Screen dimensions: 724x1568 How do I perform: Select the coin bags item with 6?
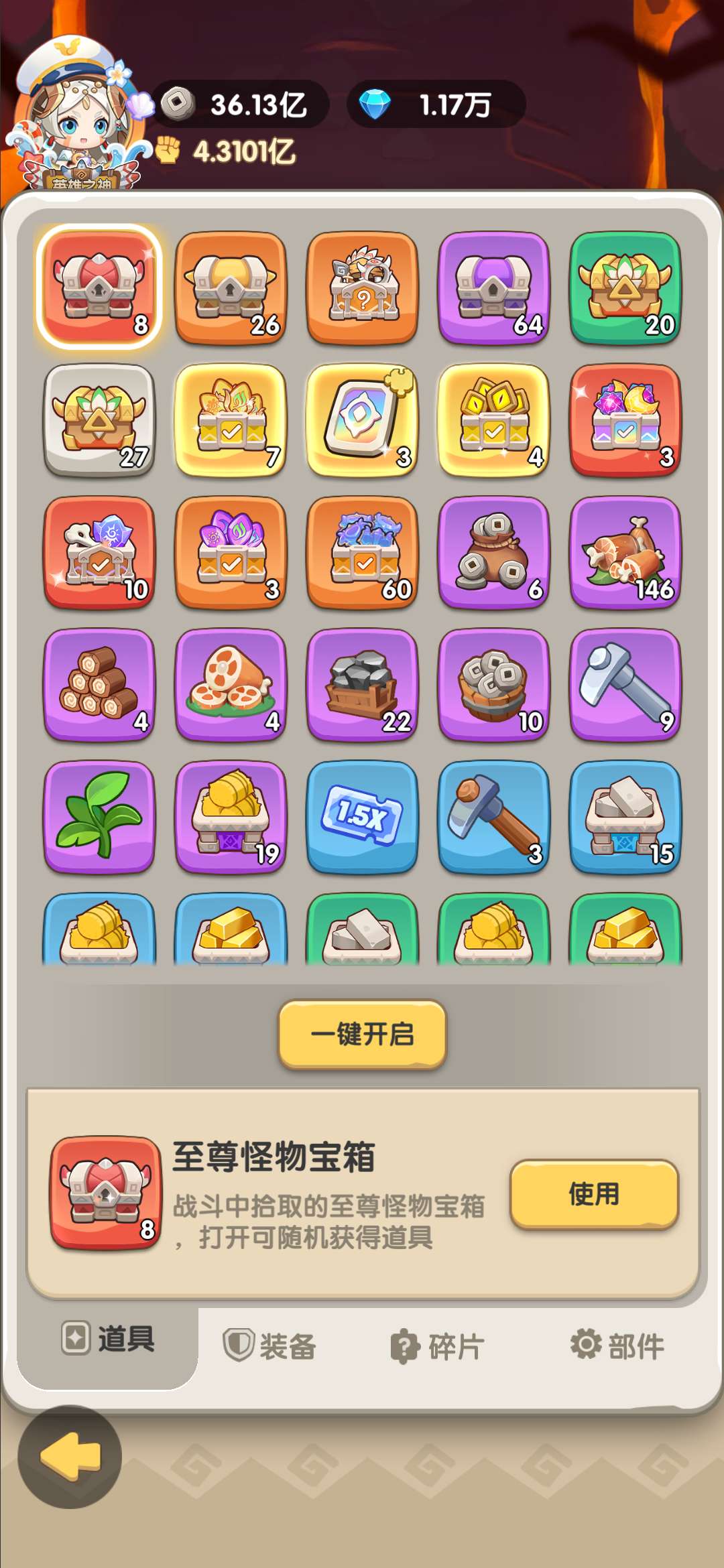(x=493, y=552)
